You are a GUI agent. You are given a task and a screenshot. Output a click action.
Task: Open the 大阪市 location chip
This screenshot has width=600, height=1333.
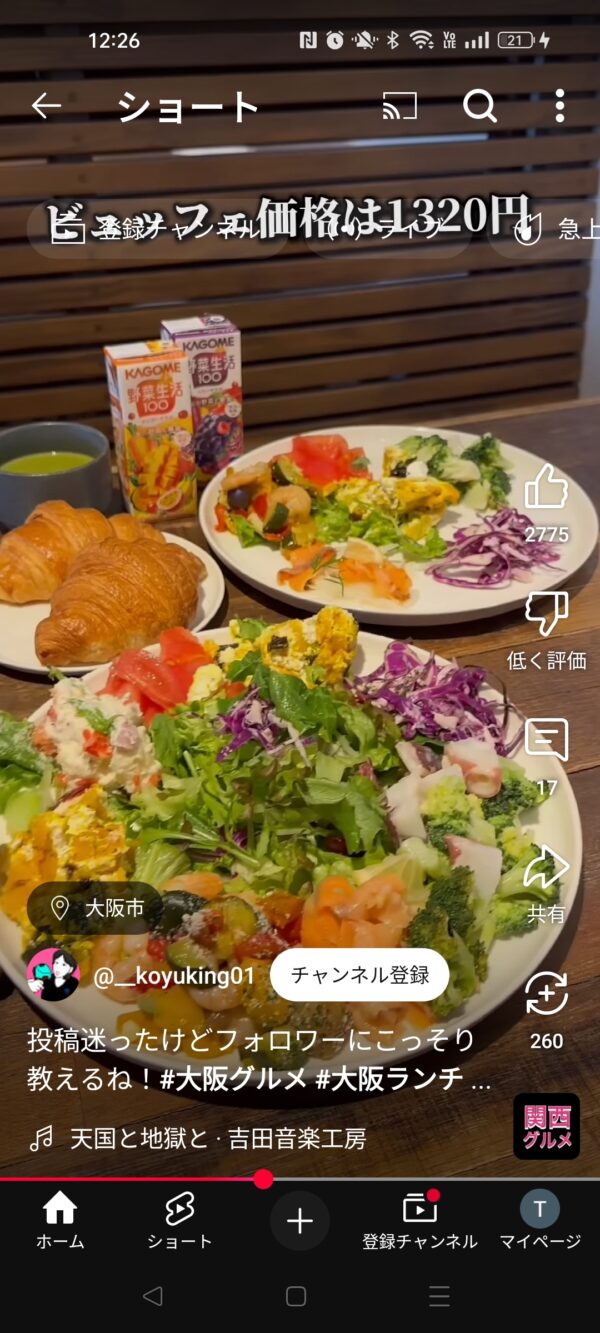[96, 908]
